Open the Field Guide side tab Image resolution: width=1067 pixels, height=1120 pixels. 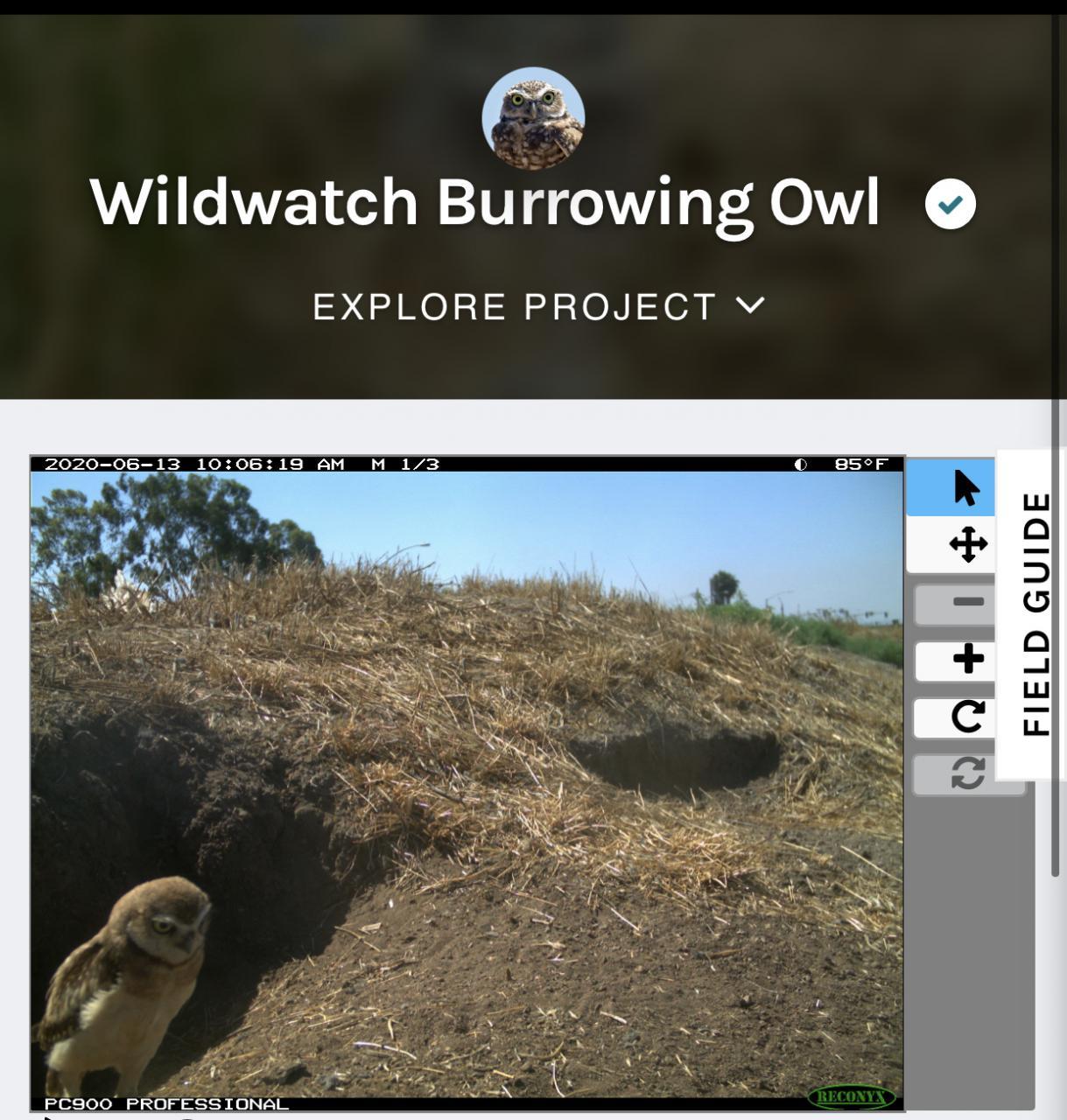point(1035,614)
